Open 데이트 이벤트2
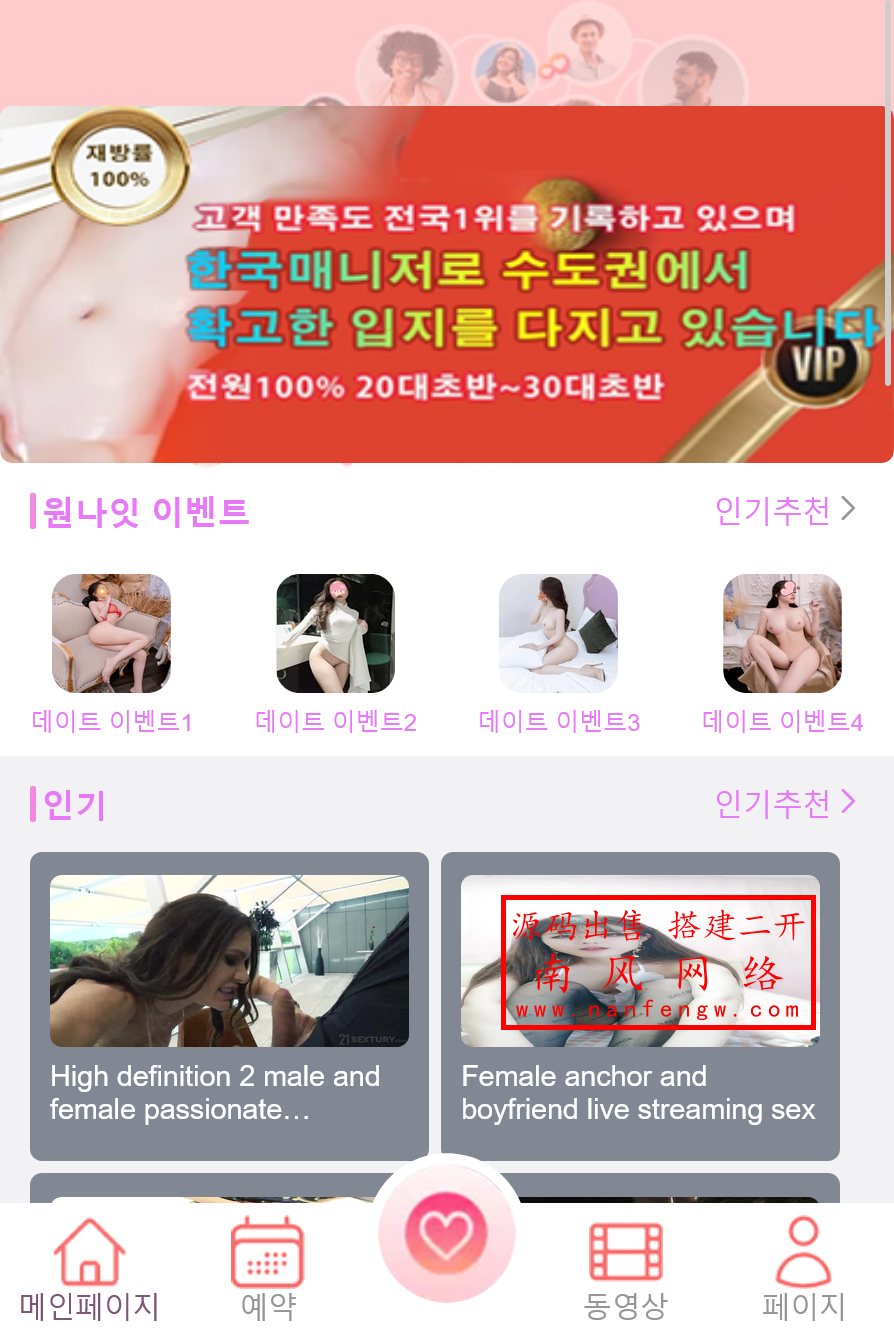Screen dimensions: 894x1334 (x=335, y=651)
